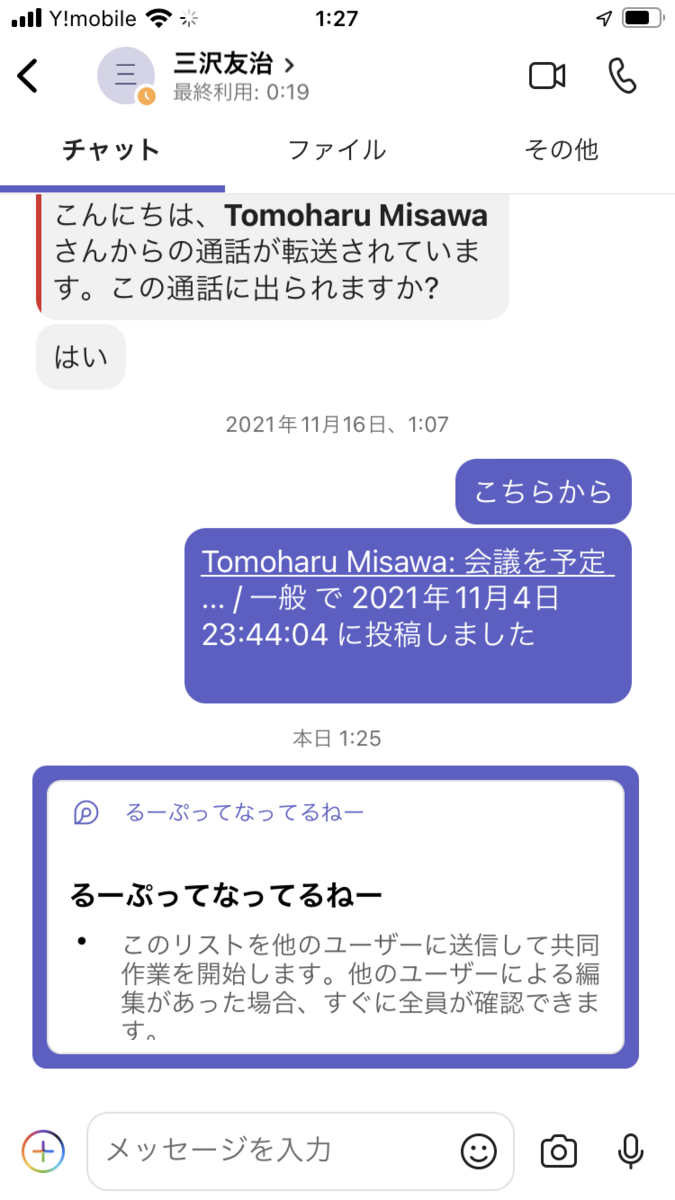Open the emoji picker

coord(479,1151)
